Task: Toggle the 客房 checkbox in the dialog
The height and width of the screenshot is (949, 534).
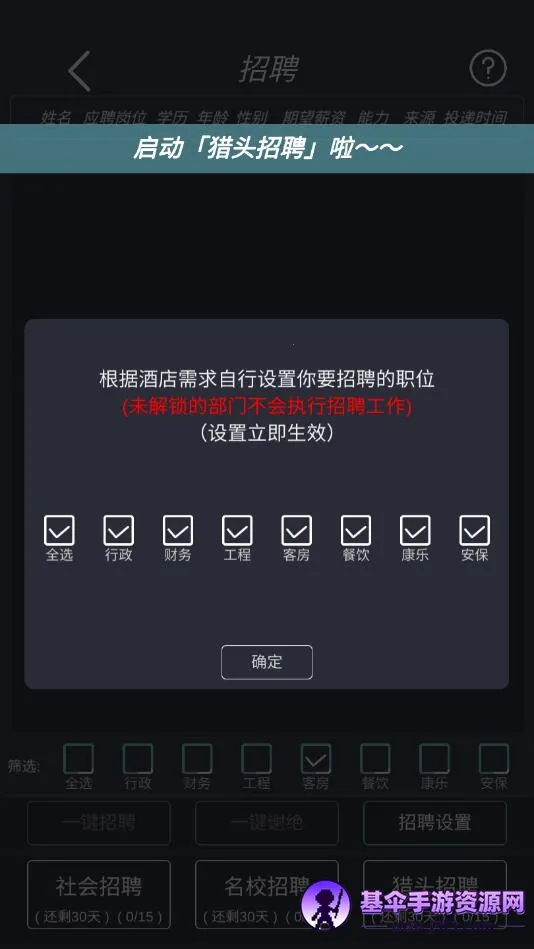Action: [x=297, y=530]
